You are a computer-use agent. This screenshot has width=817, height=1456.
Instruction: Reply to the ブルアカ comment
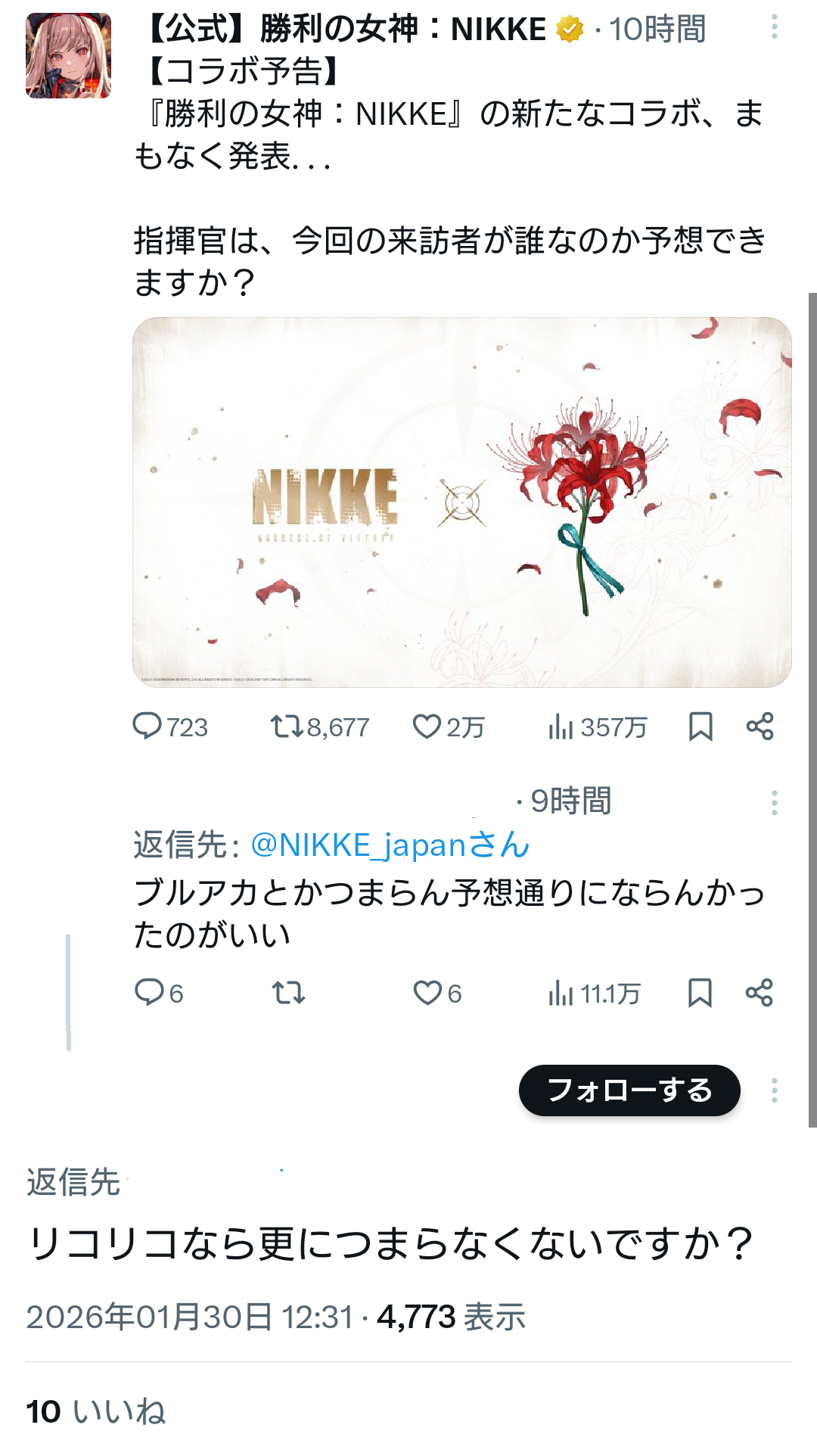point(149,992)
